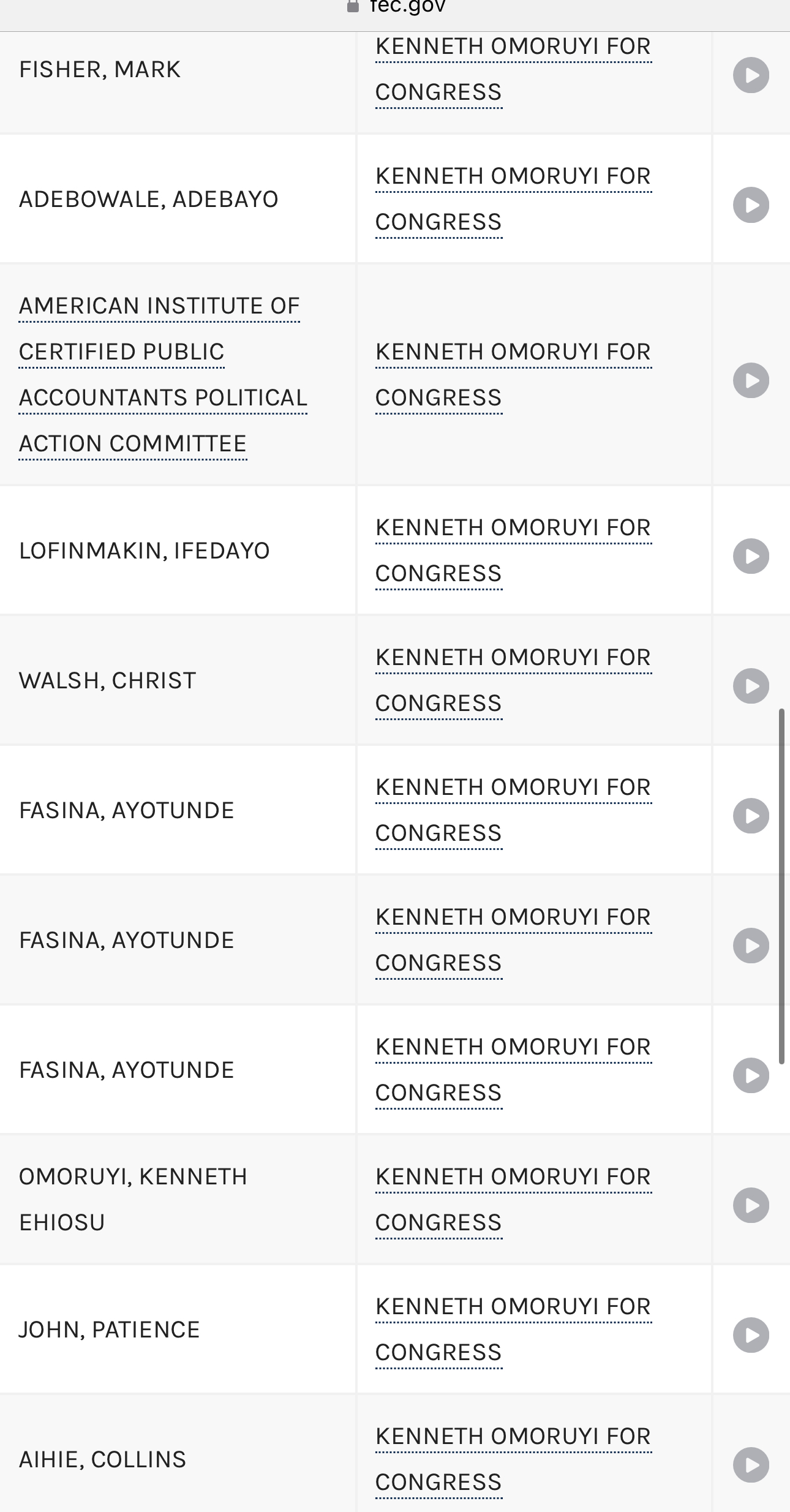This screenshot has height=1512, width=790.
Task: Open committee link in the John, Patience row
Action: [x=513, y=1330]
